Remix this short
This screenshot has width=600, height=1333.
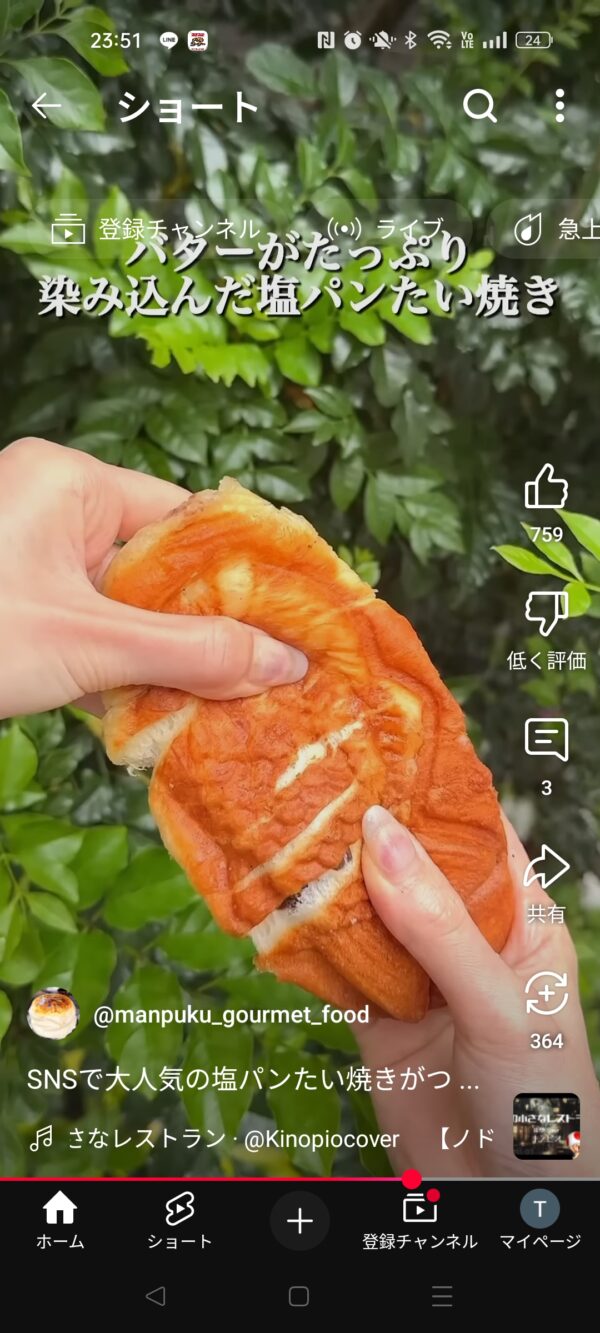(546, 996)
